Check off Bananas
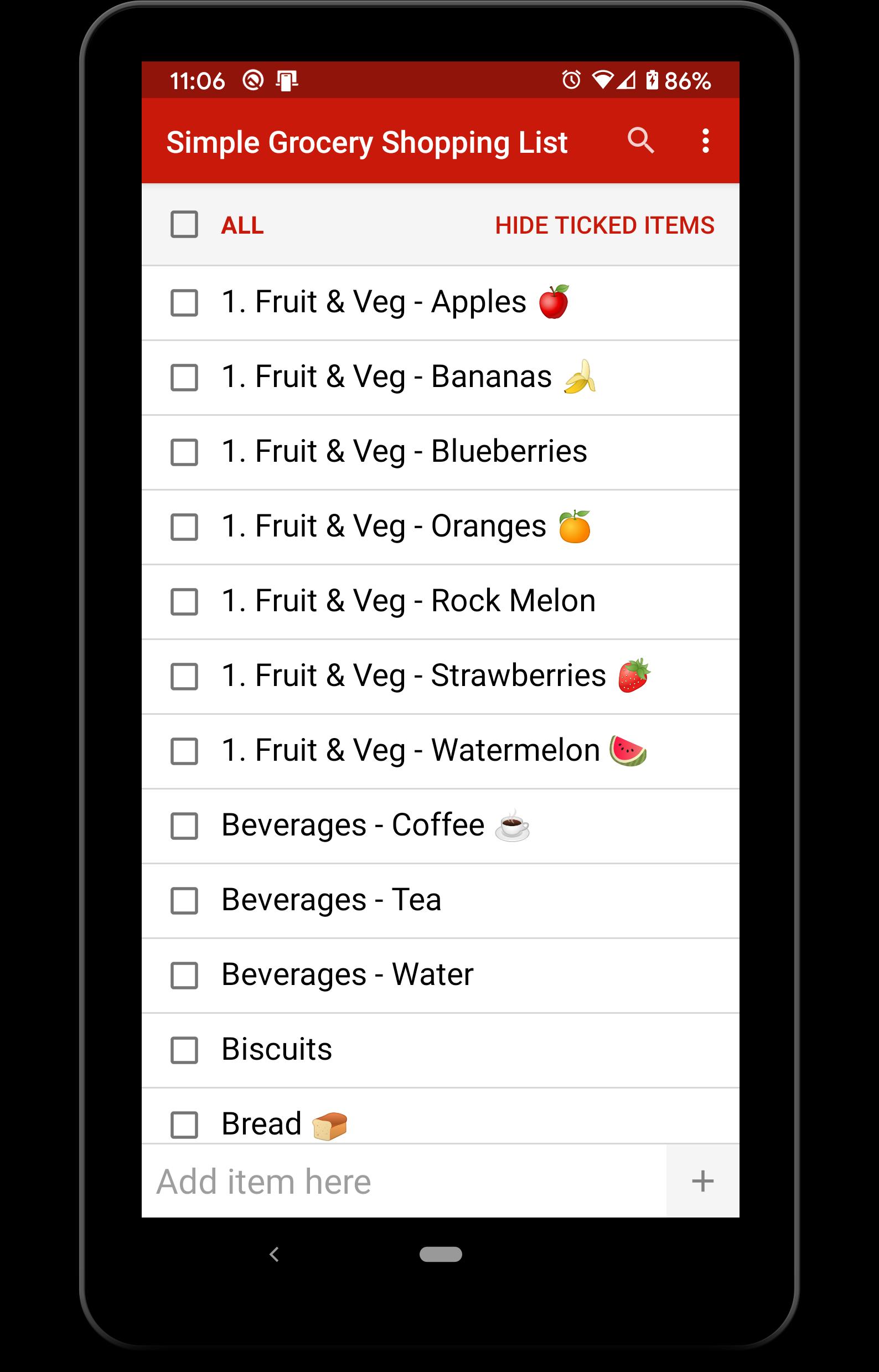This screenshot has height=1372, width=879. (184, 378)
